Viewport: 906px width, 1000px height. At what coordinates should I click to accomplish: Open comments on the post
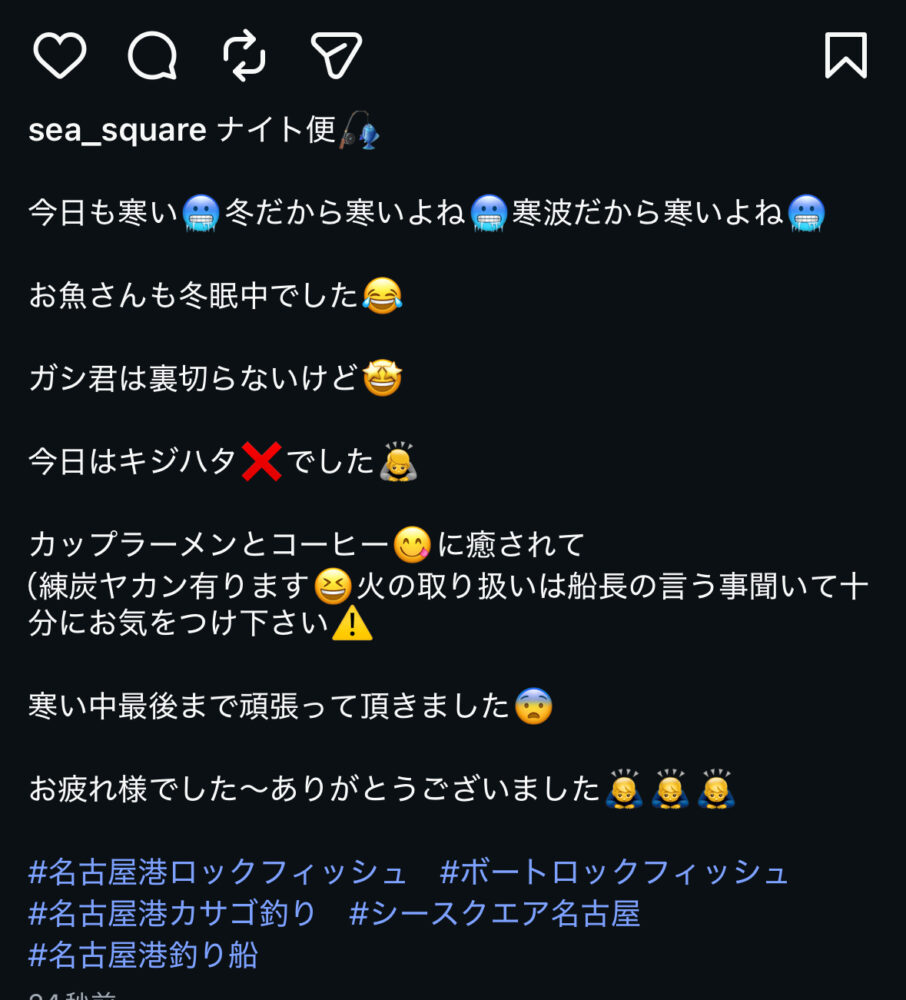pos(152,55)
